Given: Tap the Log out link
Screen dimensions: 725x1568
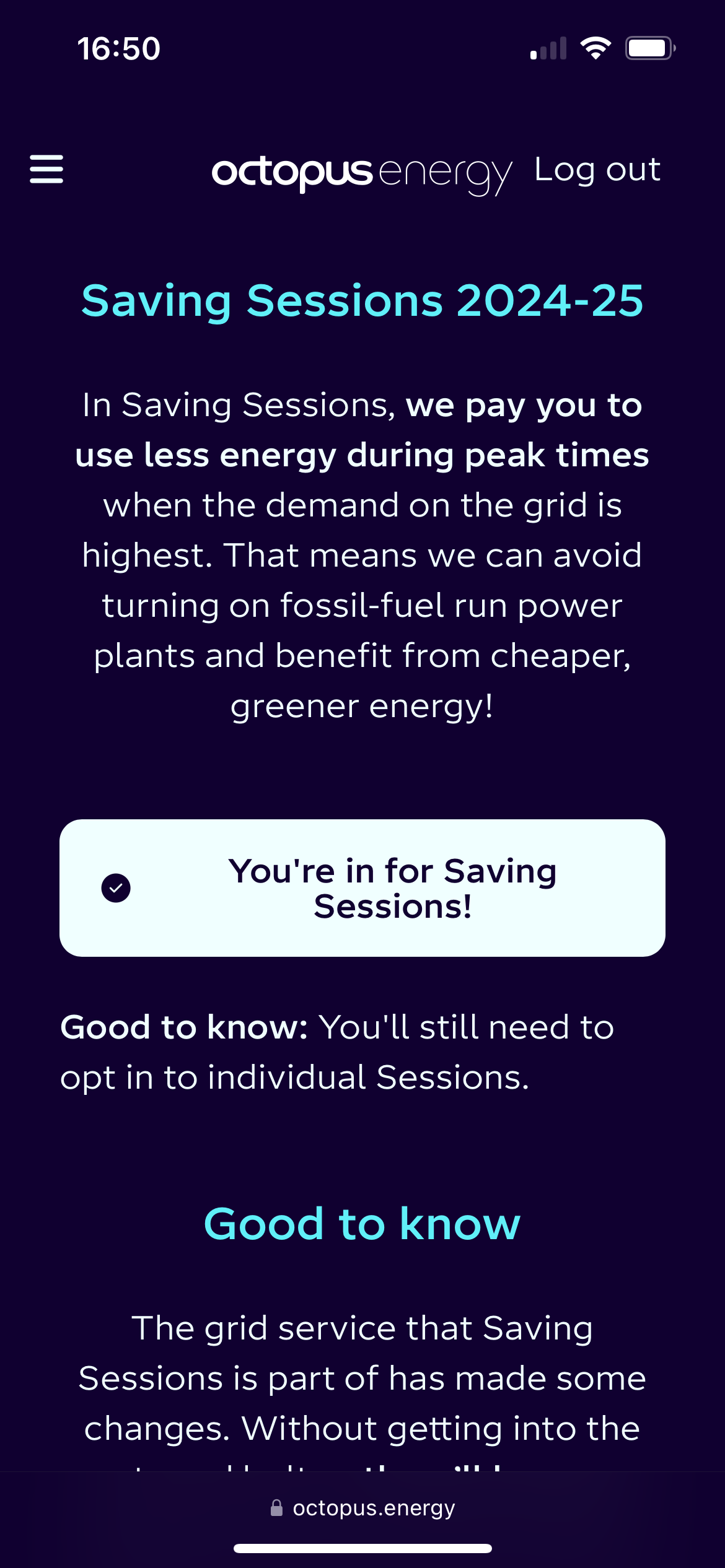Looking at the screenshot, I should click(597, 169).
